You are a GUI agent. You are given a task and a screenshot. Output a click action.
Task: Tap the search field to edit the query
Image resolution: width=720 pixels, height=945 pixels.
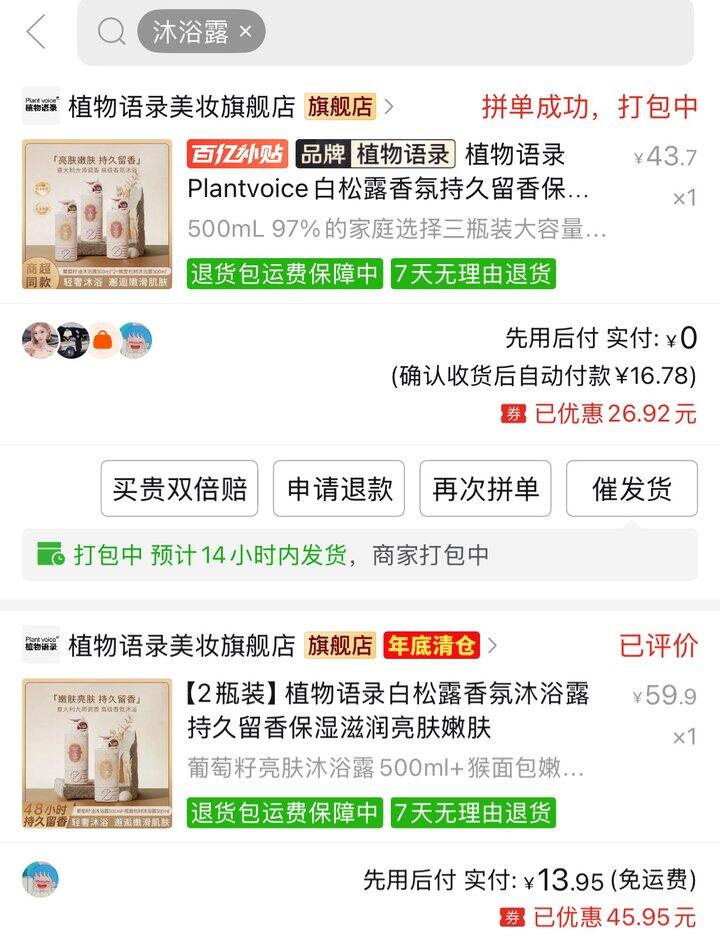click(470, 32)
